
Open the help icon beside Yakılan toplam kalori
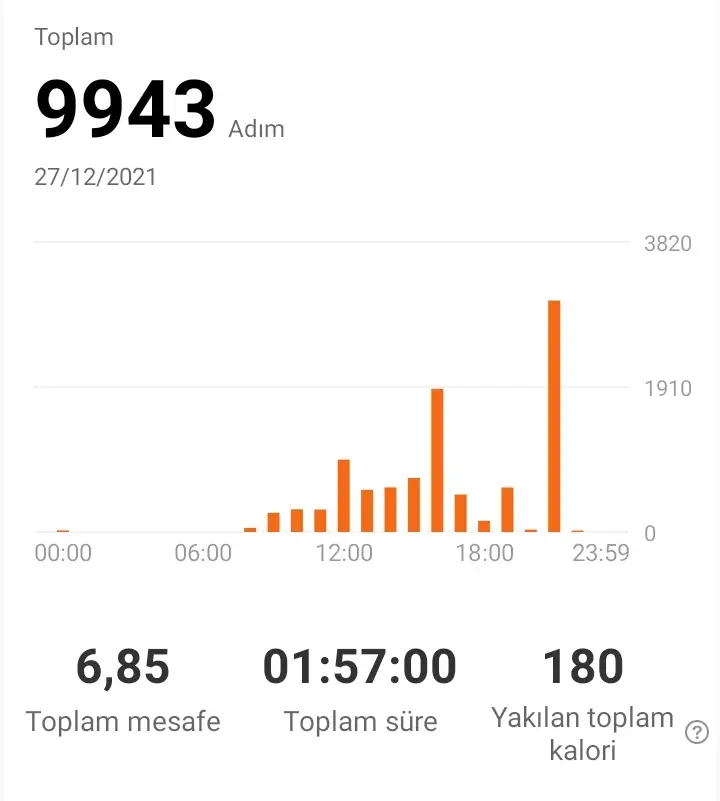point(696,733)
